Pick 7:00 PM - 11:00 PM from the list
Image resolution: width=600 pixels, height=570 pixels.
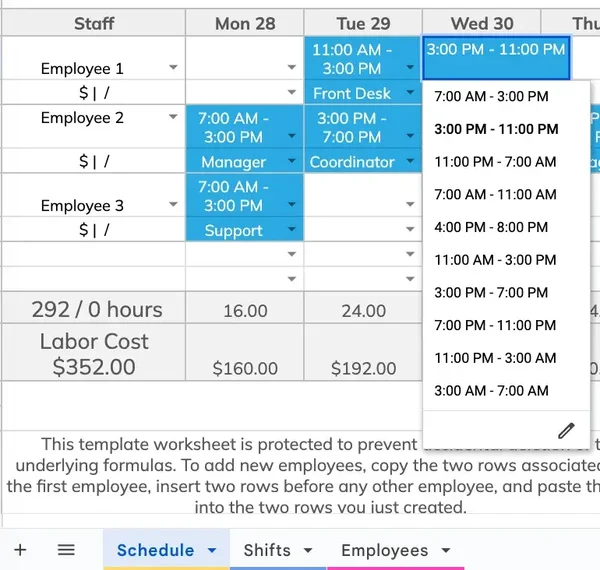[495, 325]
